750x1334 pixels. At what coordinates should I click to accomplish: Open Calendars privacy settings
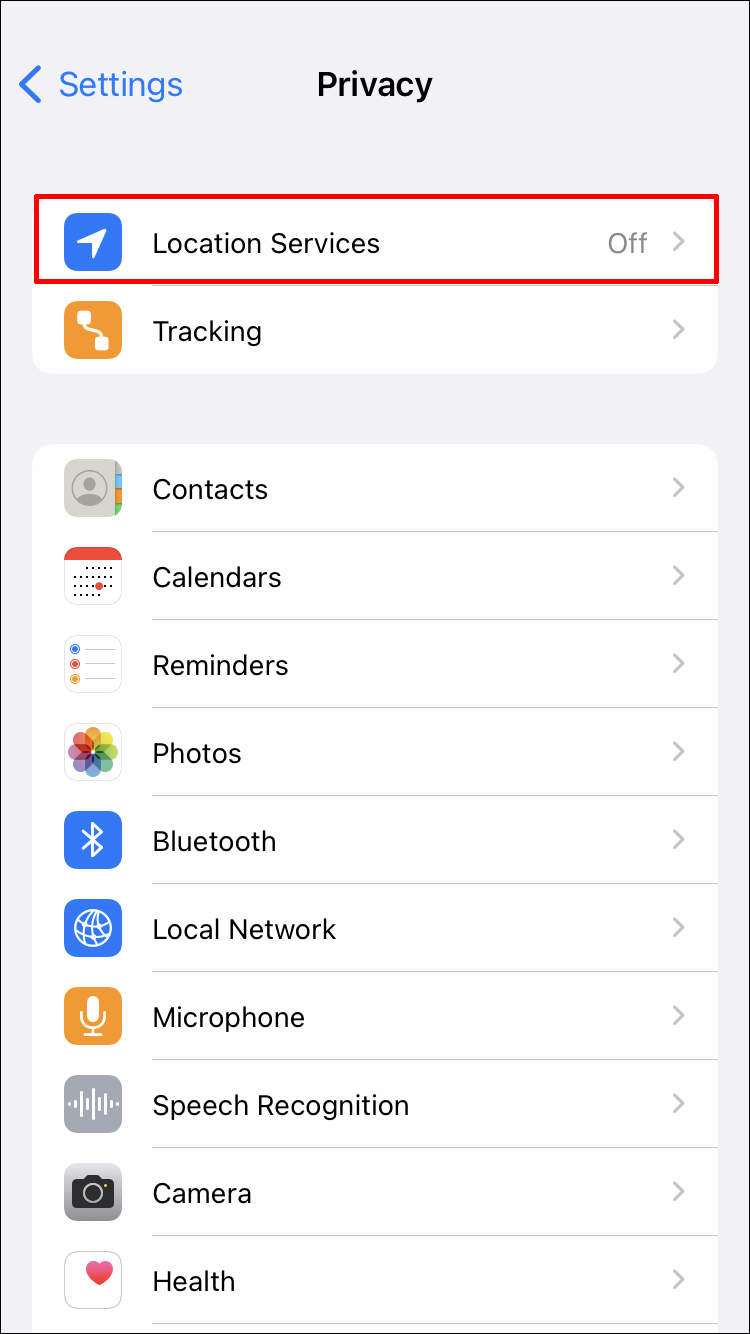click(x=375, y=577)
